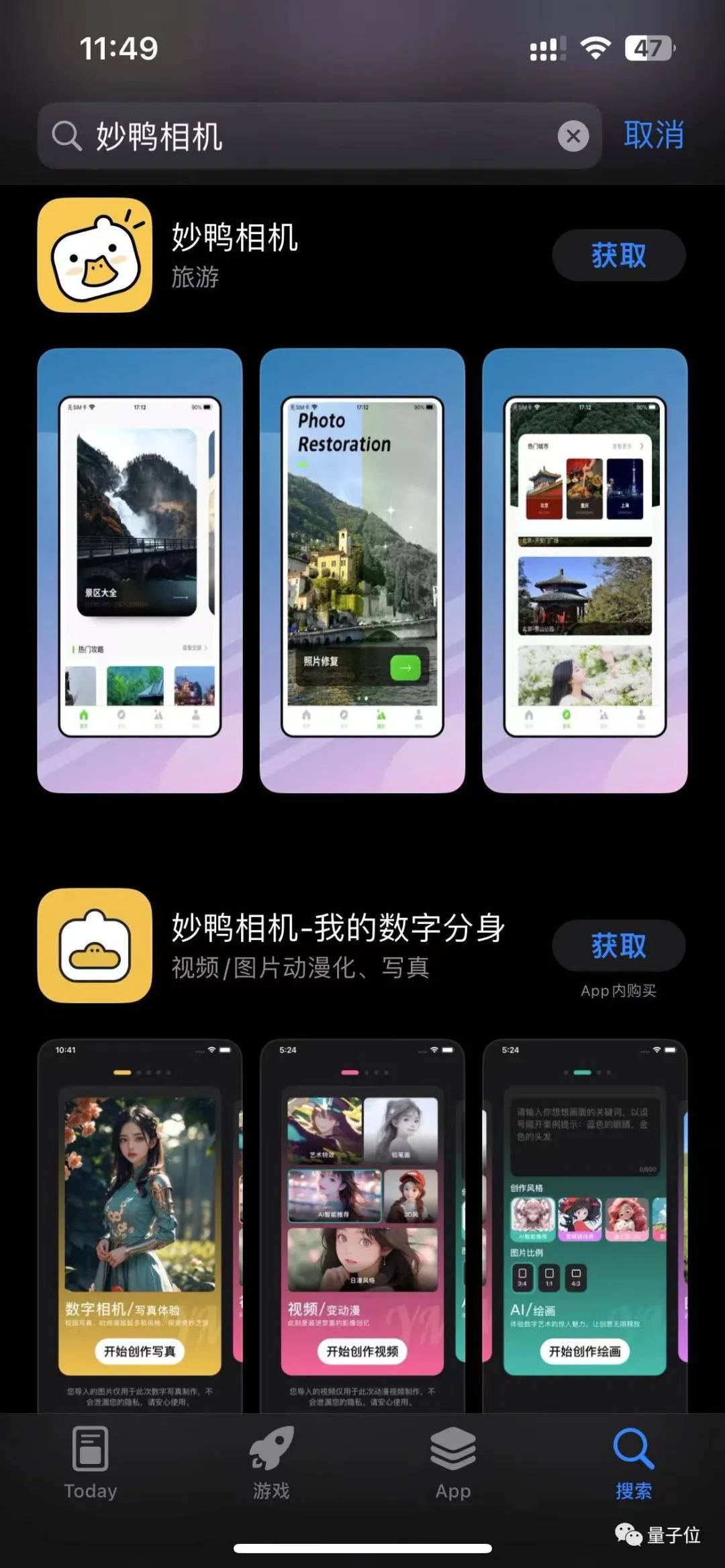
Task: Open the 妙鸭相机-我的数字分身 app result
Action: coord(336,945)
